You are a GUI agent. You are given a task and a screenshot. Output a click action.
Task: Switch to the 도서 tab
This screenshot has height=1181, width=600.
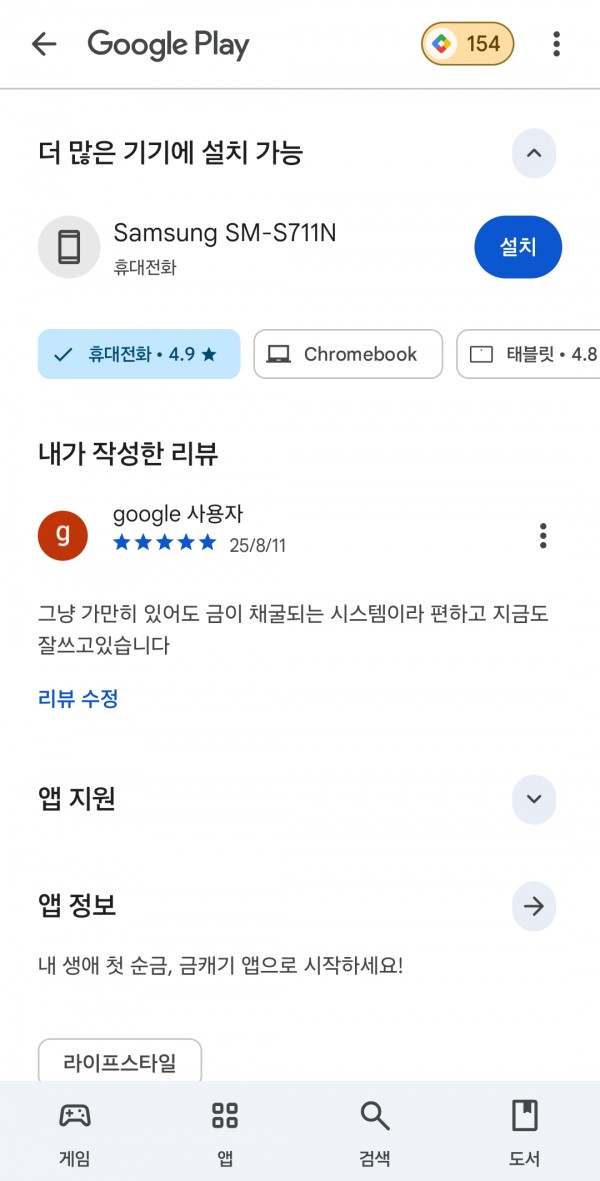tap(525, 1131)
